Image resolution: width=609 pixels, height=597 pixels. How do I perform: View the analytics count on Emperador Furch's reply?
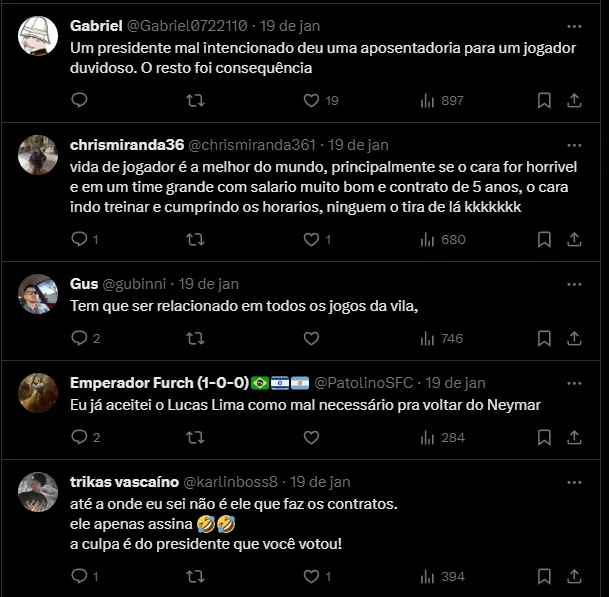click(x=442, y=437)
